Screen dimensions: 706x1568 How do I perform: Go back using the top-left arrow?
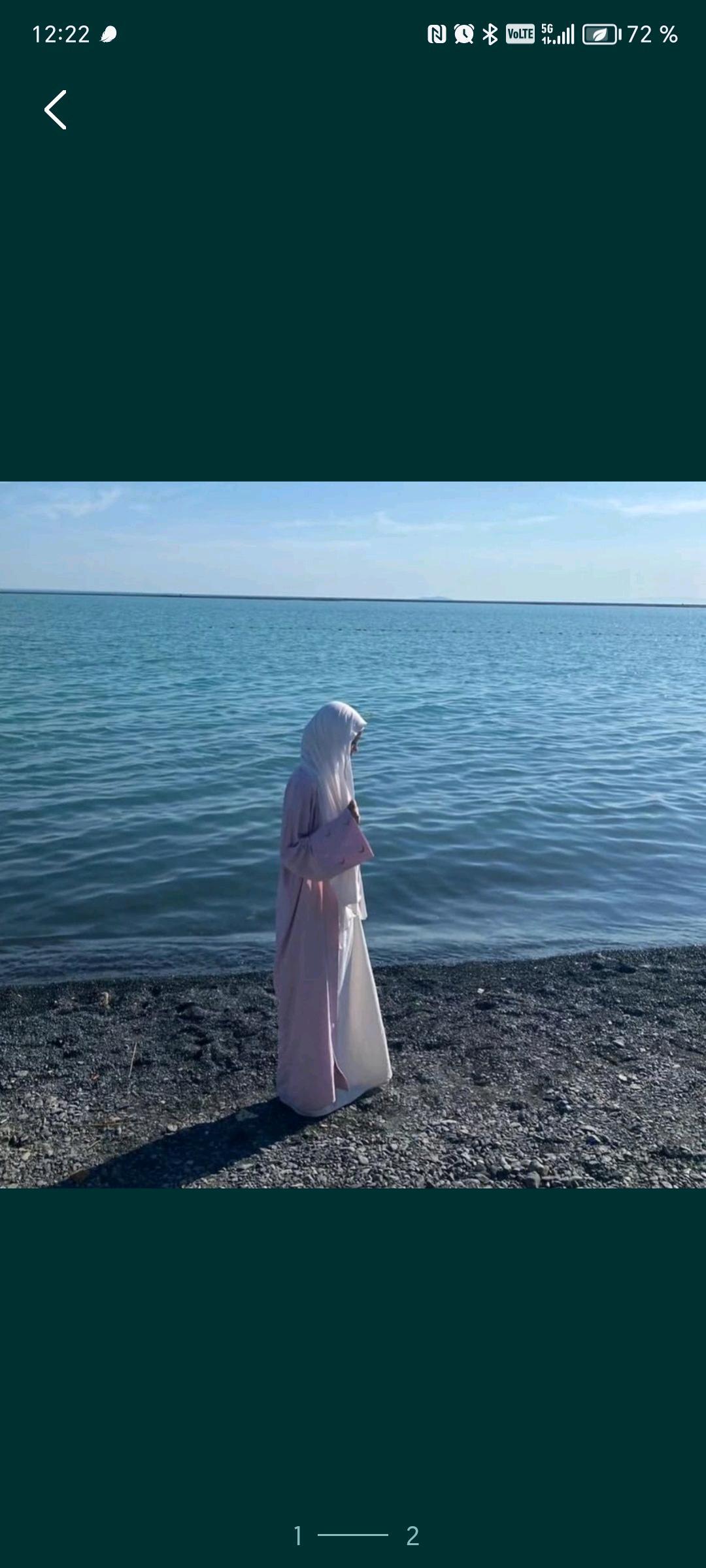click(x=56, y=110)
